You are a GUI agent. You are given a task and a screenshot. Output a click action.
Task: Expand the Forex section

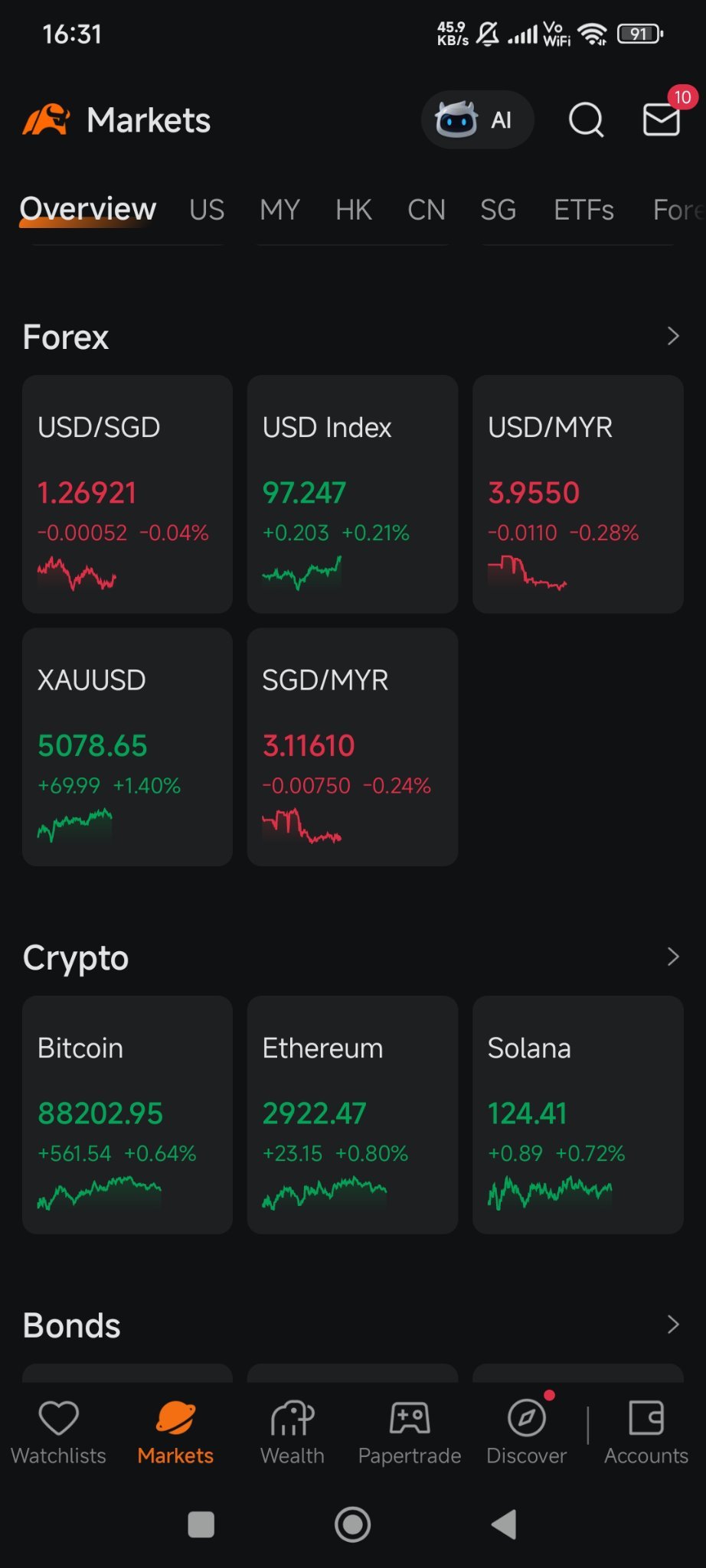point(672,336)
